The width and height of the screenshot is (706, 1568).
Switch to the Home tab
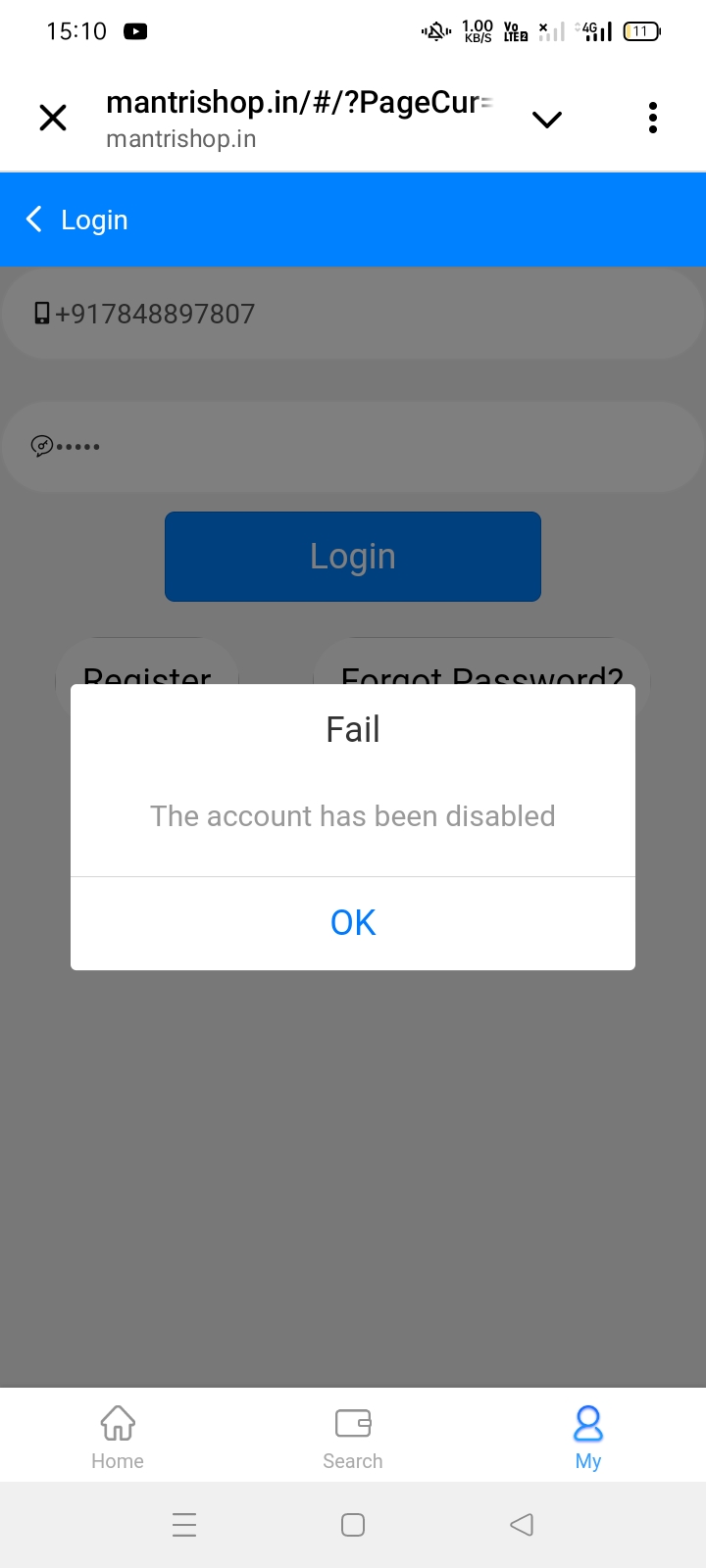point(118,1436)
